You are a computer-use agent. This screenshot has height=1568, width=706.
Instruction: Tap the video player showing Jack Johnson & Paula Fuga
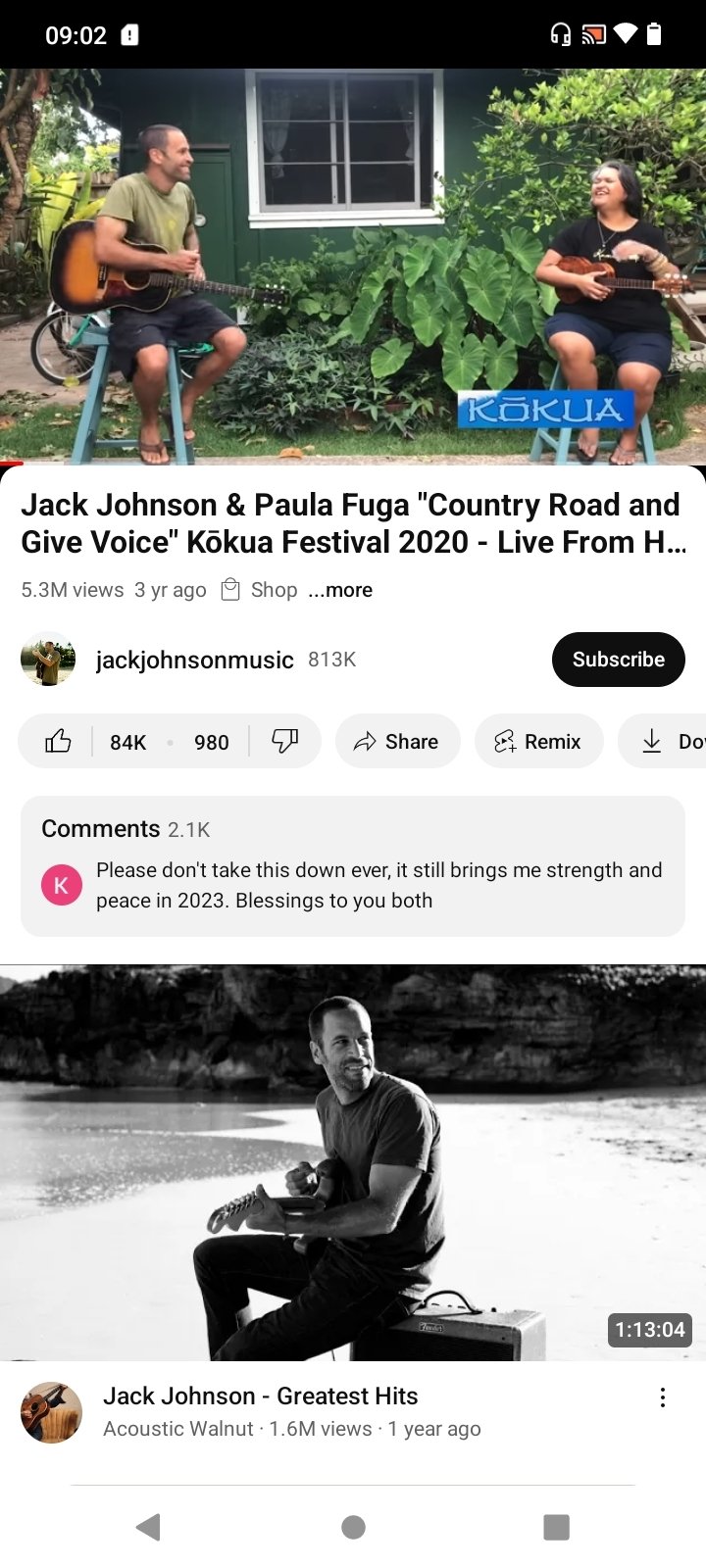[x=353, y=265]
